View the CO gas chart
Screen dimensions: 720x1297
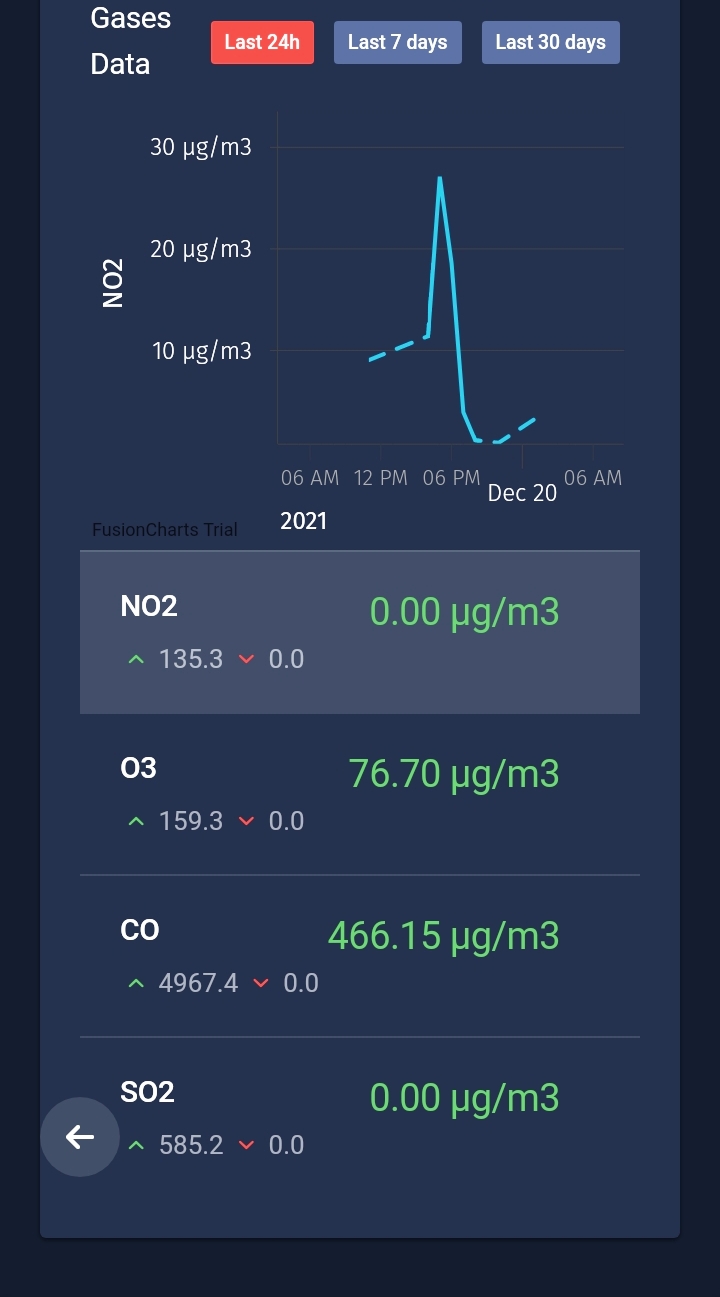[x=360, y=956]
